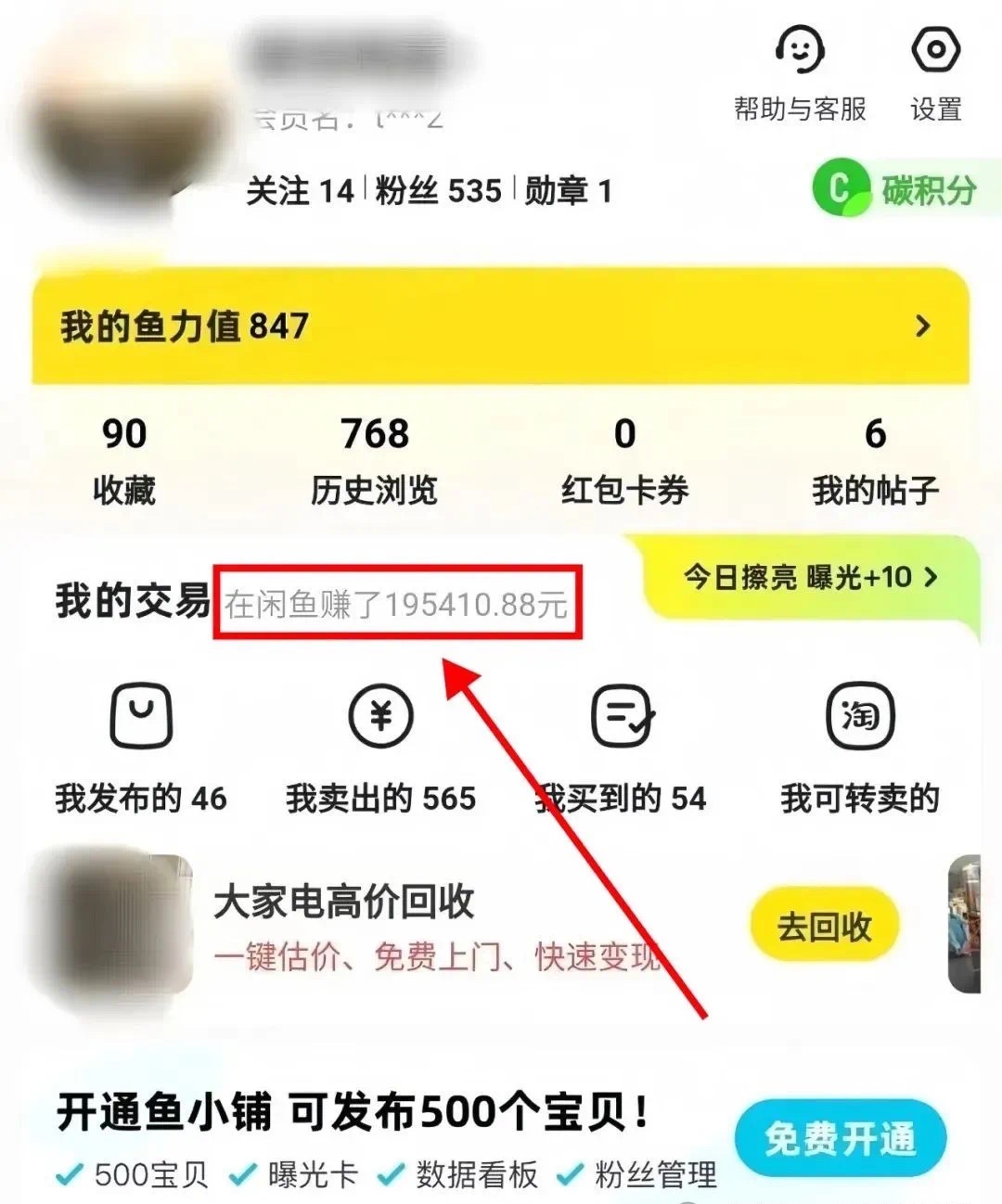Open the 大家电高价回收 card
The width and height of the screenshot is (1002, 1204).
tap(436, 925)
